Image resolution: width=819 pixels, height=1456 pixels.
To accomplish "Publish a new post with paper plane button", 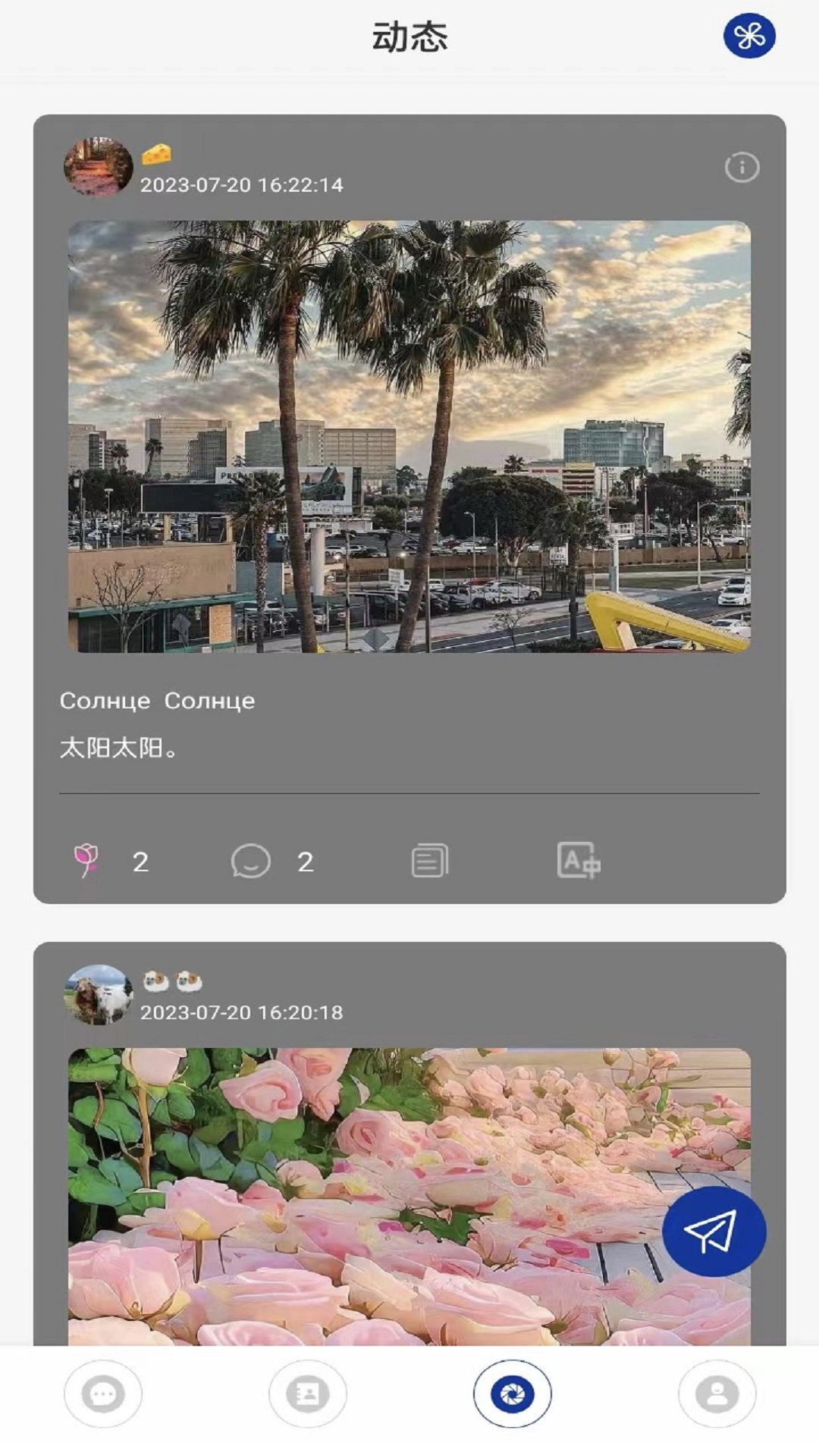I will pyautogui.click(x=714, y=1232).
